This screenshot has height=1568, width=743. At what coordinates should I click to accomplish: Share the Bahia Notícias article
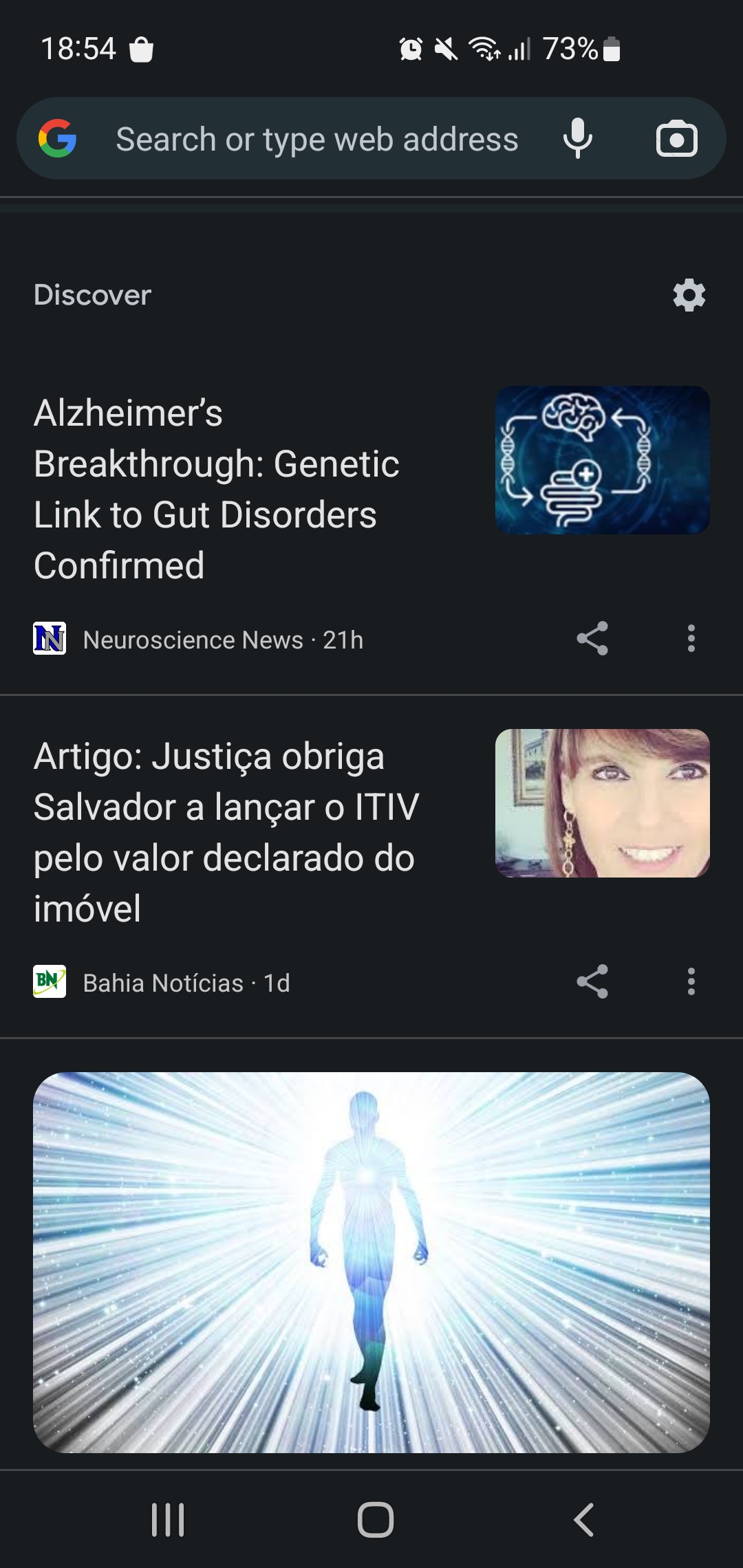(592, 982)
